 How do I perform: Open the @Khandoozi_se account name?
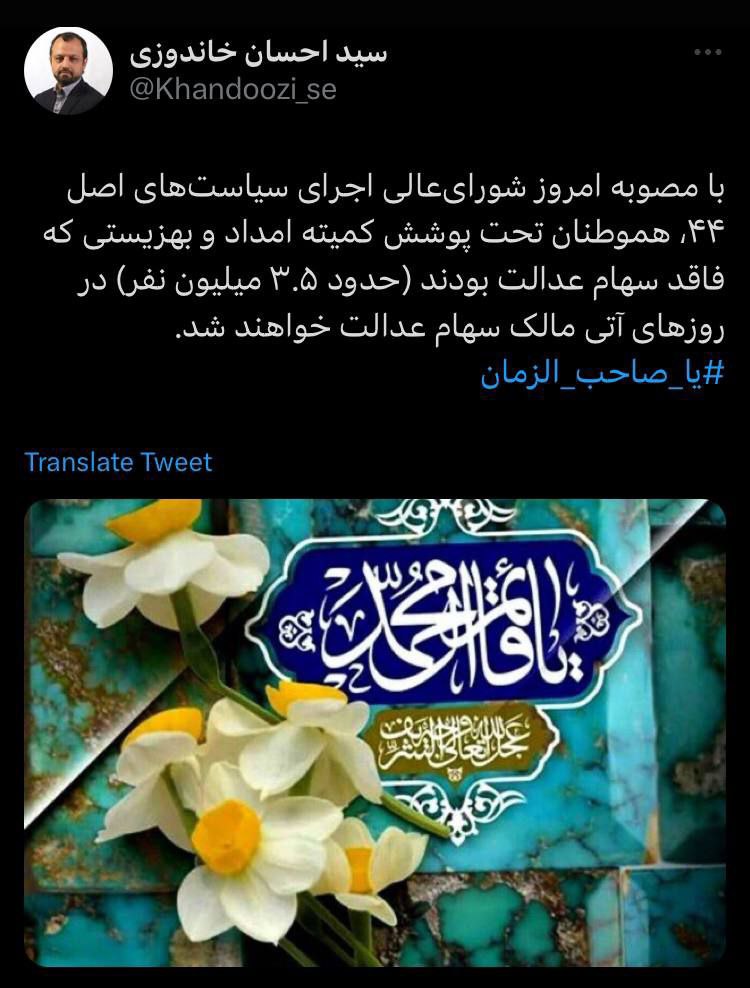pos(232,89)
